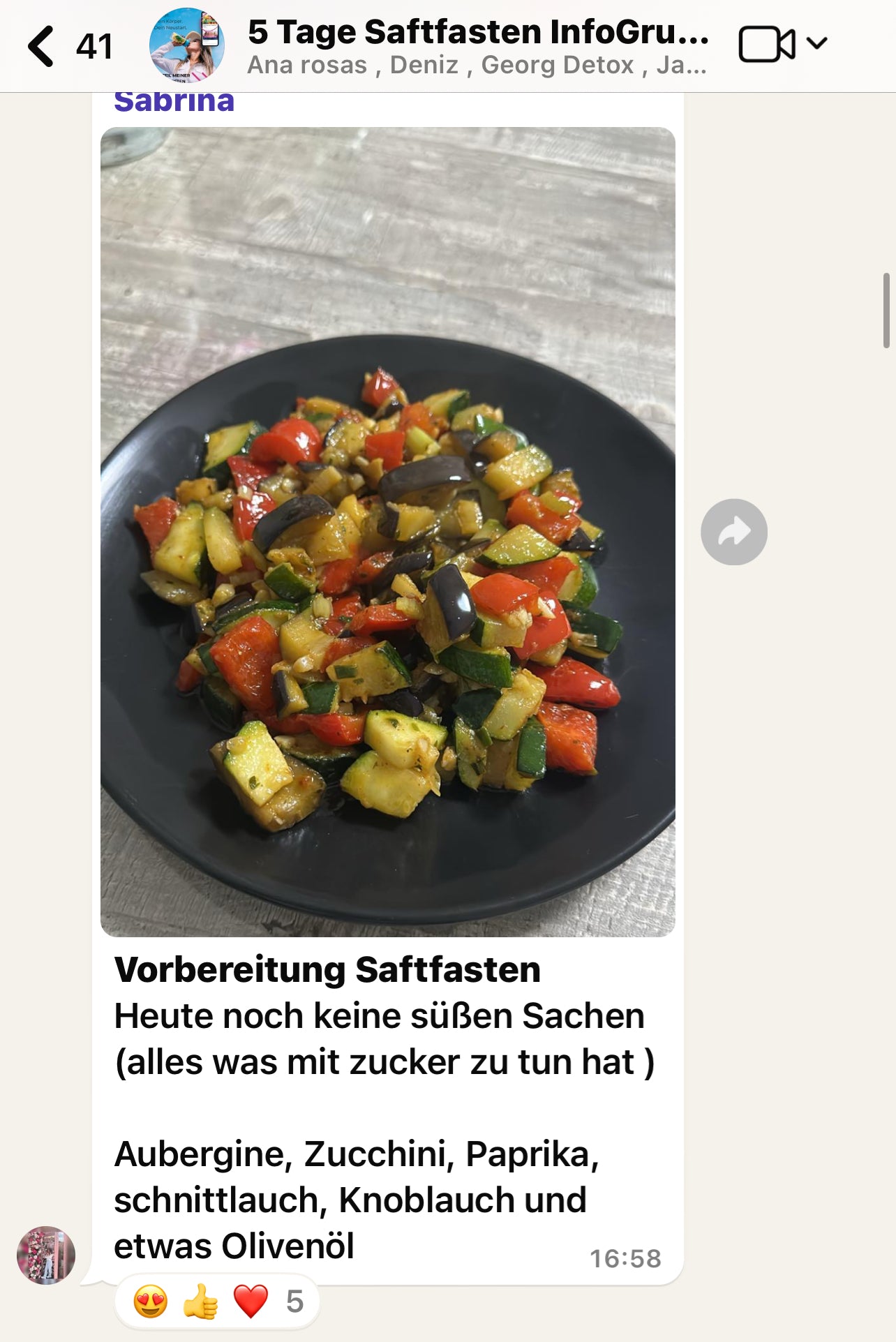The image size is (896, 1342).
Task: Forward Sabrina's photo message
Action: 733,532
